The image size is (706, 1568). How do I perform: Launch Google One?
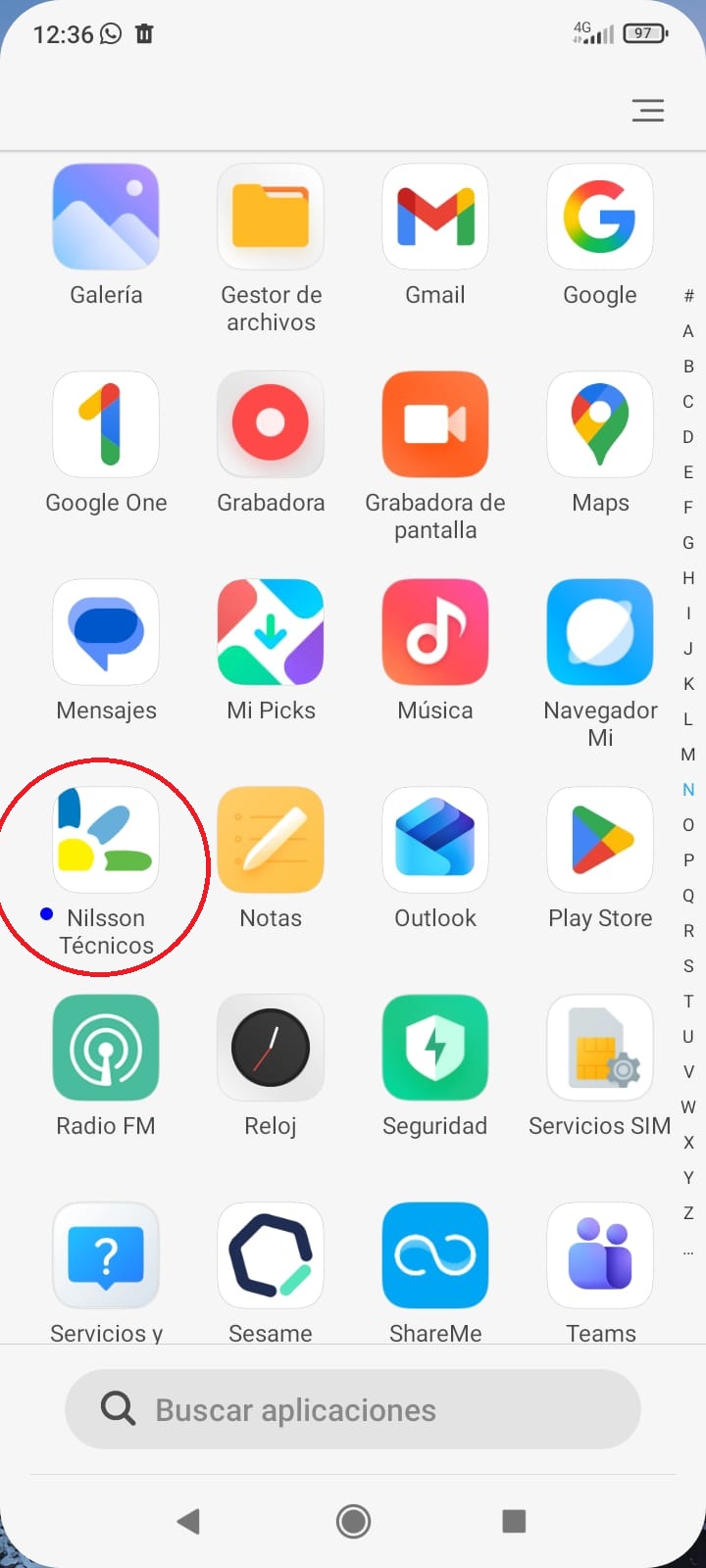tap(106, 424)
